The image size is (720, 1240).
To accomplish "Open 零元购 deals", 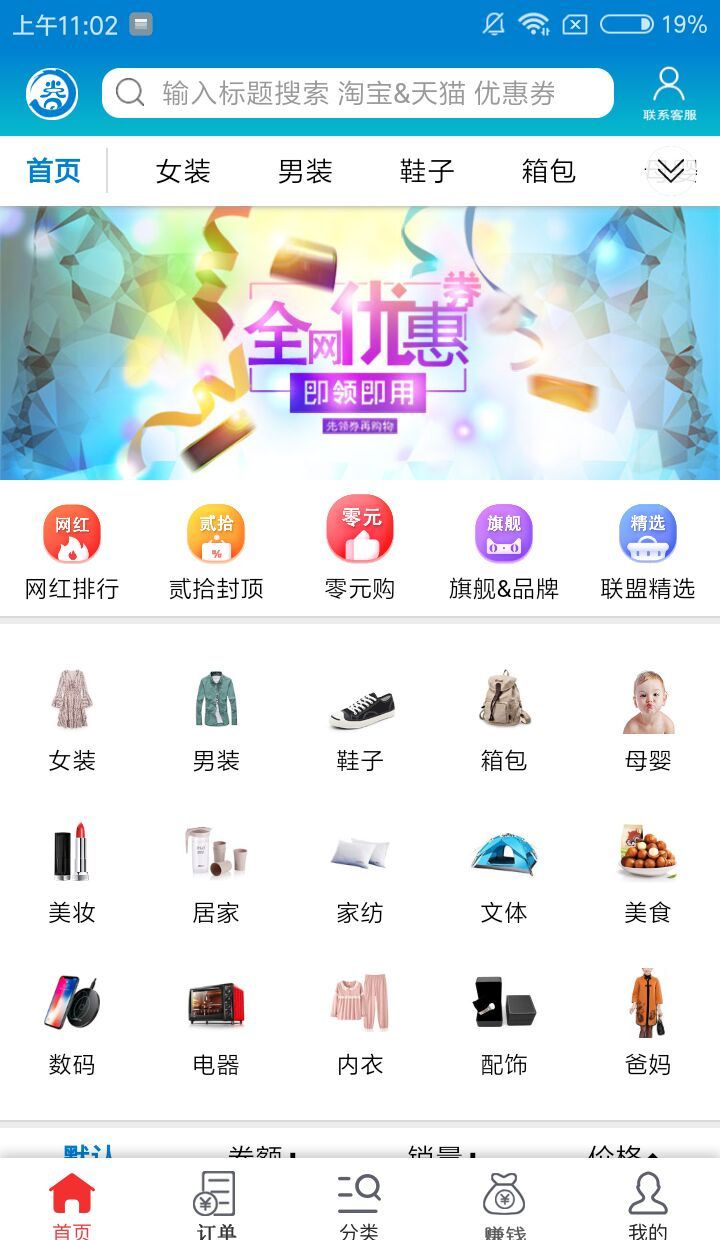I will click(360, 550).
